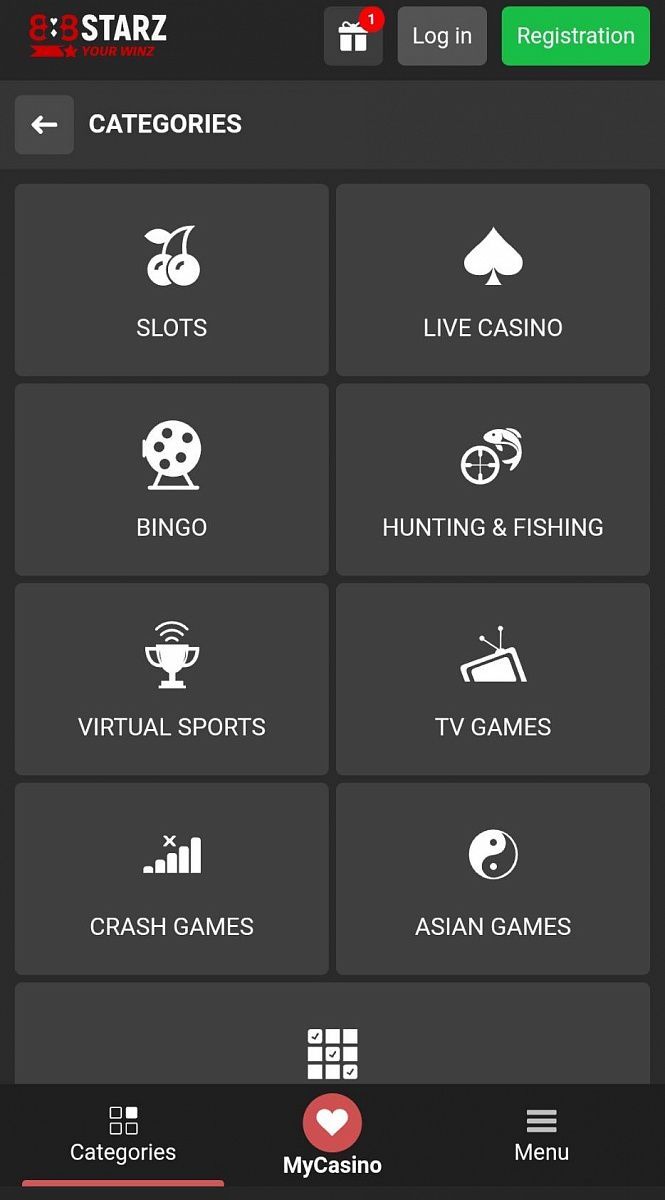This screenshot has height=1200, width=665.
Task: Open the Asian Games category
Action: point(493,880)
